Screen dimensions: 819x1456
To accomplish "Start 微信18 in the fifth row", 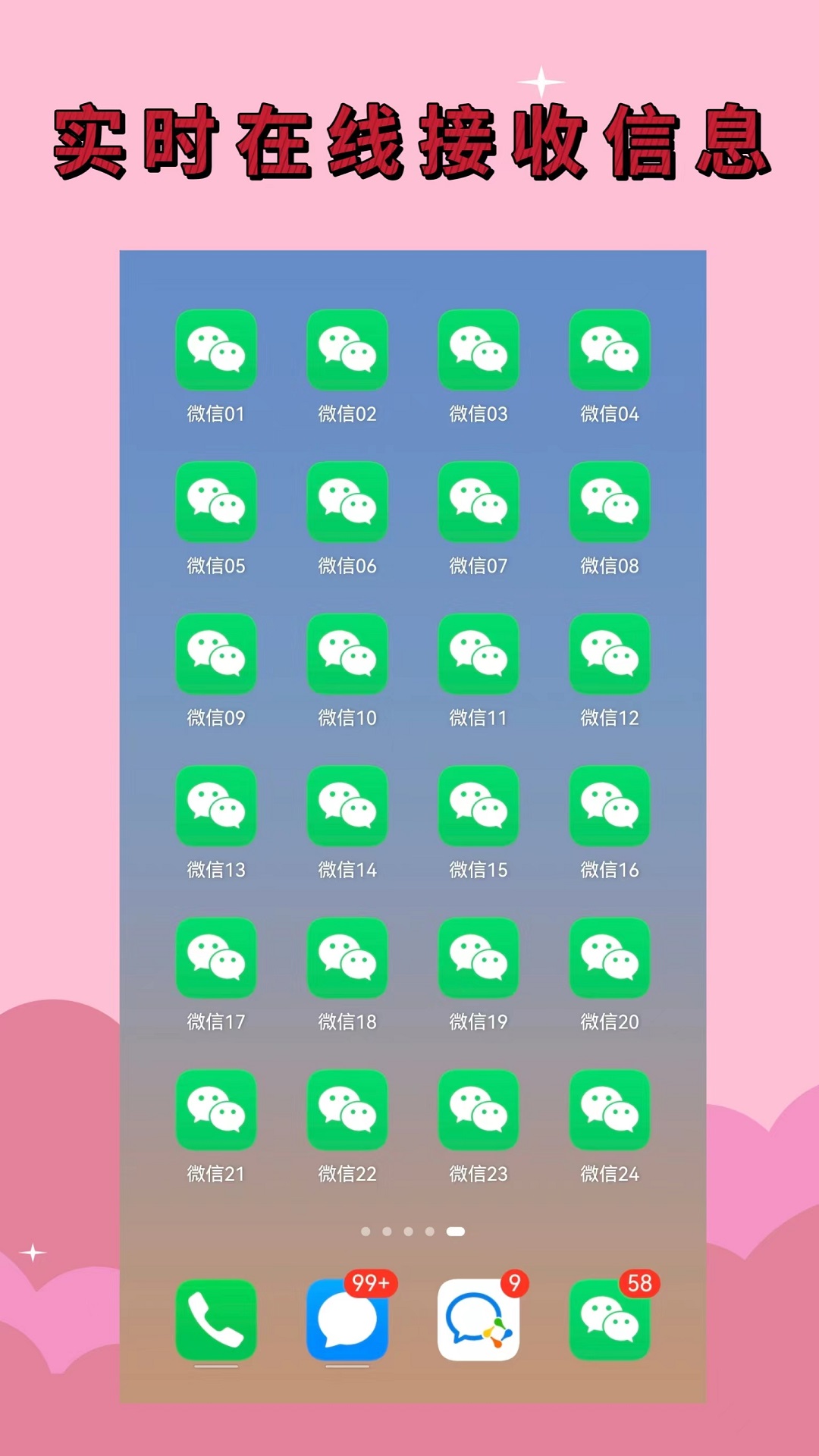I will click(347, 958).
